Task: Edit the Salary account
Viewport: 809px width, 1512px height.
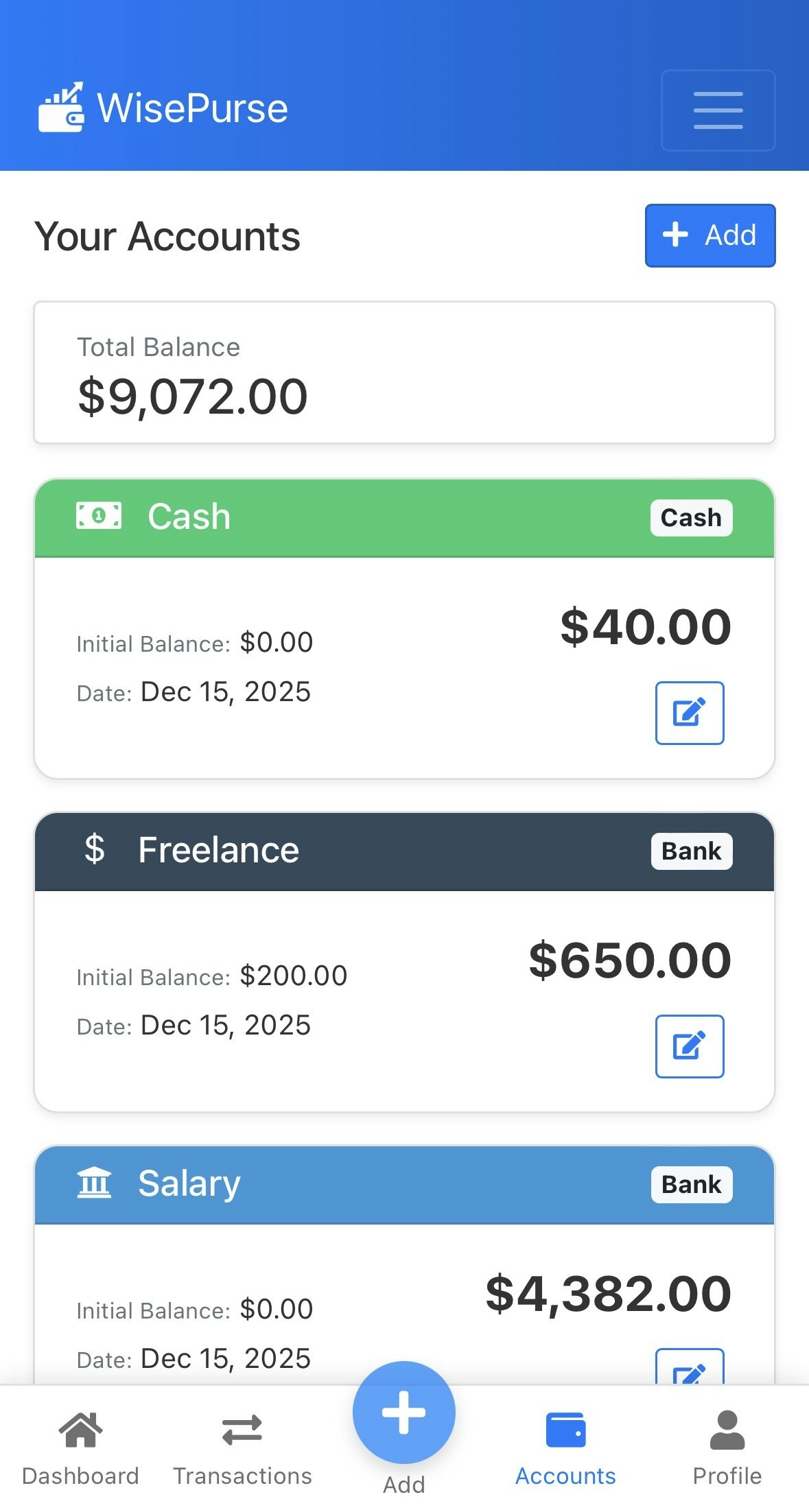Action: click(x=689, y=1369)
